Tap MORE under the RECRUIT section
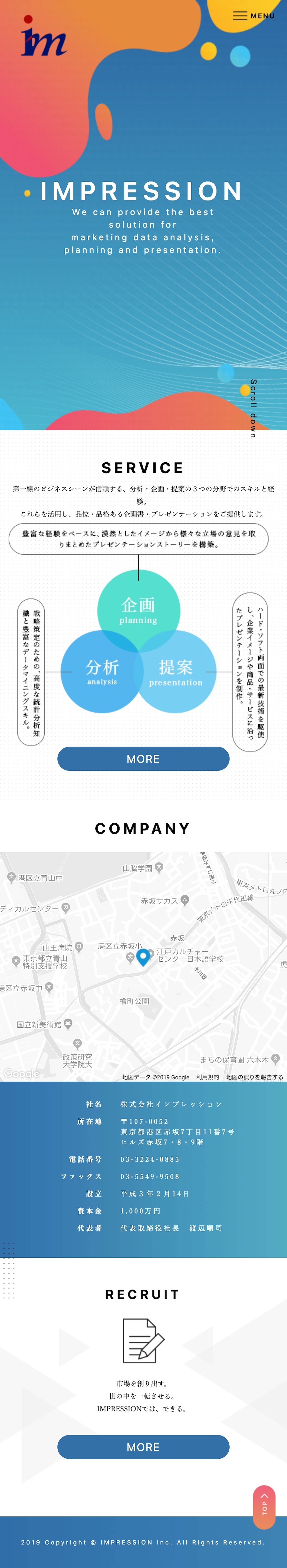287x1568 pixels. 143,1447
